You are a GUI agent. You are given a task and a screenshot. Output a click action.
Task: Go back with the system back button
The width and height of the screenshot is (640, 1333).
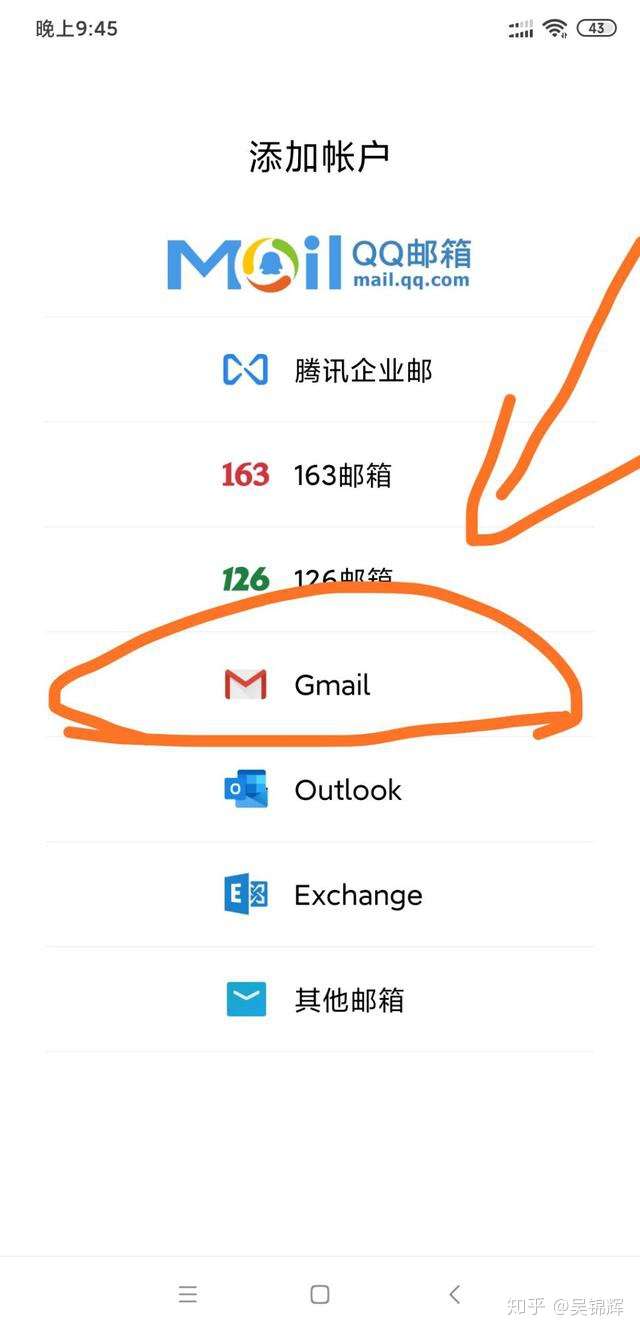454,1294
